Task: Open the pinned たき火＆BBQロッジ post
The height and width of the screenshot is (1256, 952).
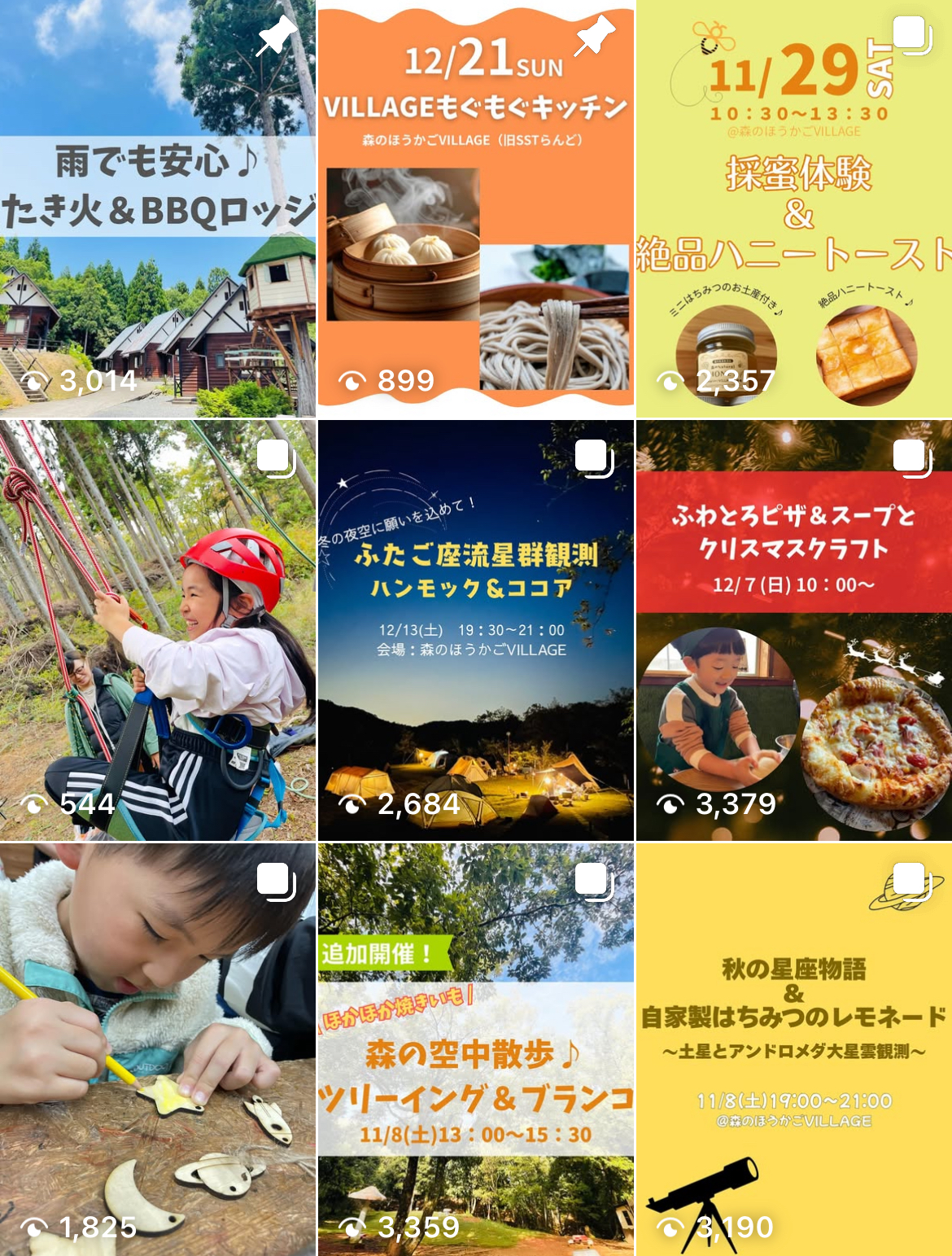Action: [157, 208]
